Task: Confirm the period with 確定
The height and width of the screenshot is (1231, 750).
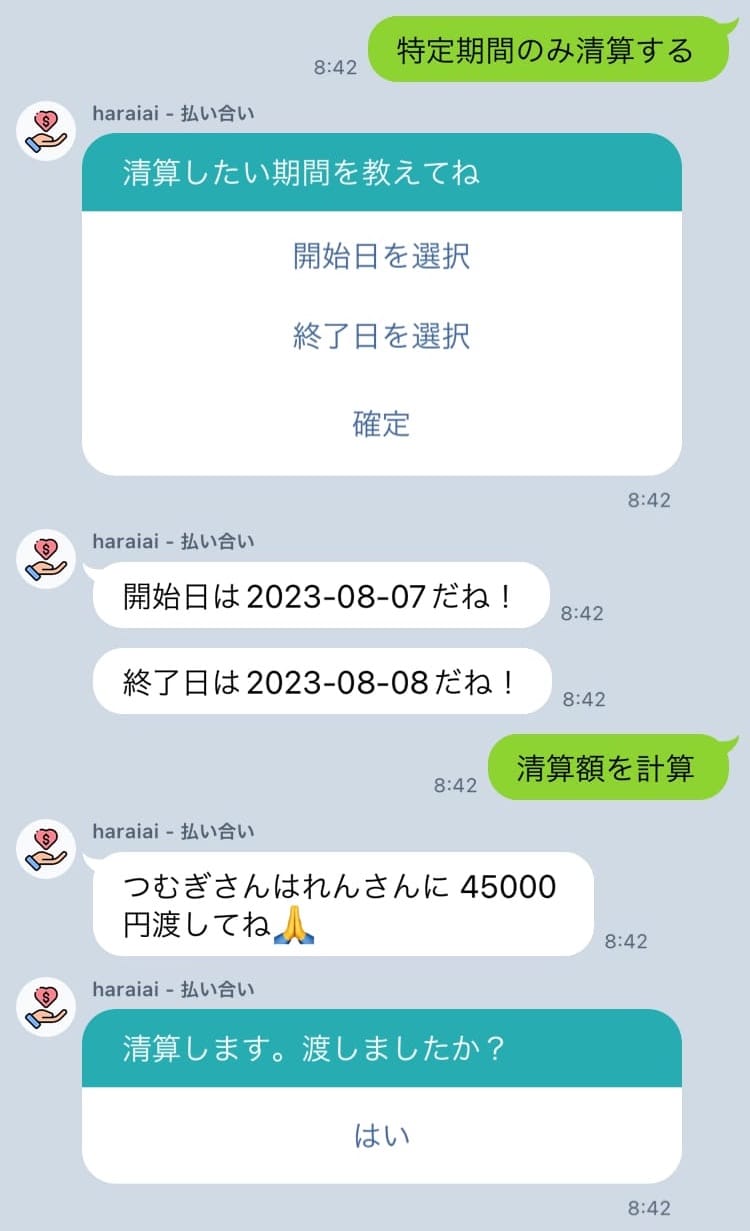Action: coord(381,424)
